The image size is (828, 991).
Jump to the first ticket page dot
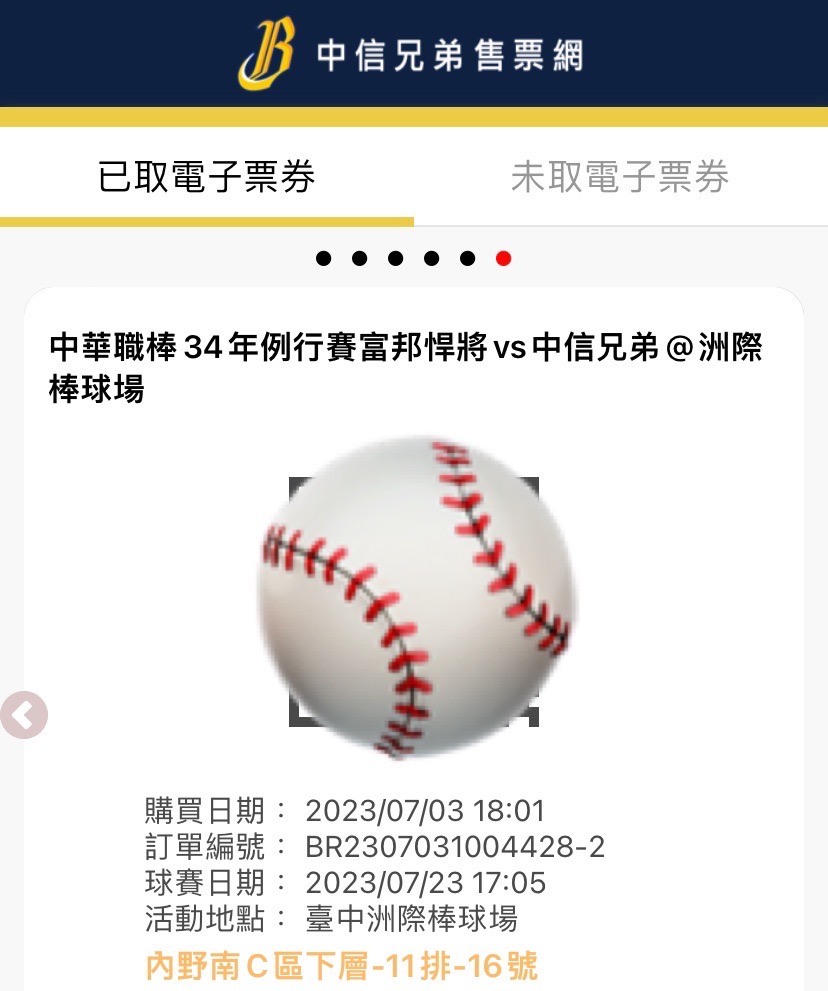(323, 259)
